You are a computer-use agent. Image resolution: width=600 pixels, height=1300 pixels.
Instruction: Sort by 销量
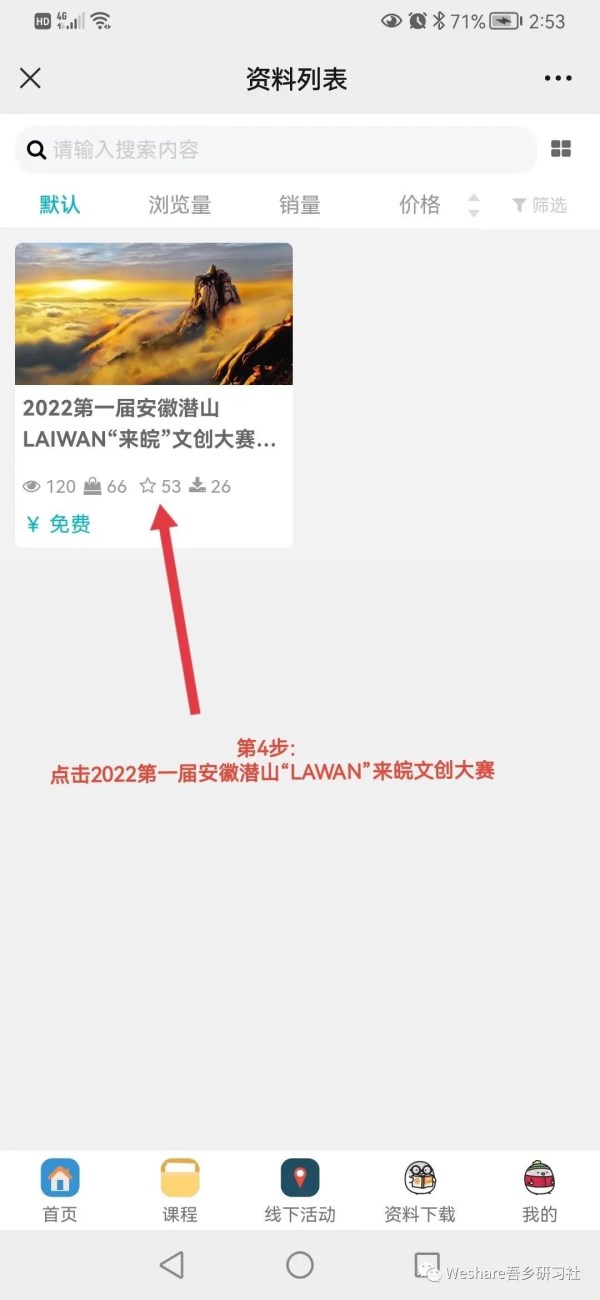(x=300, y=205)
